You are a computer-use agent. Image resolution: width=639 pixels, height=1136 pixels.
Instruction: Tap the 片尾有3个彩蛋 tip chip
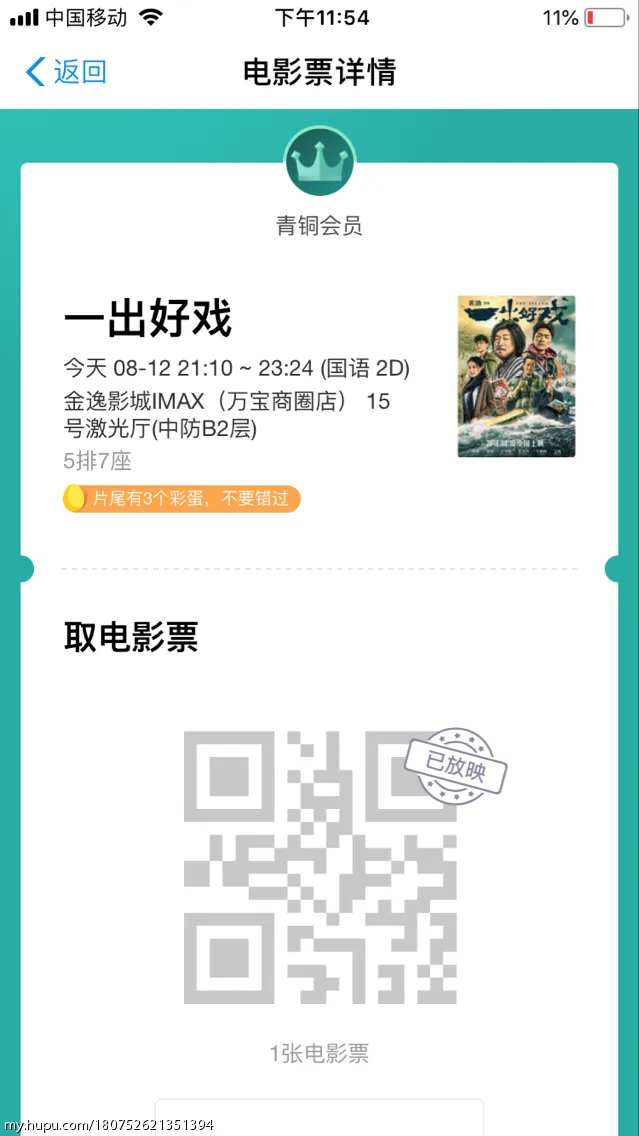point(182,498)
